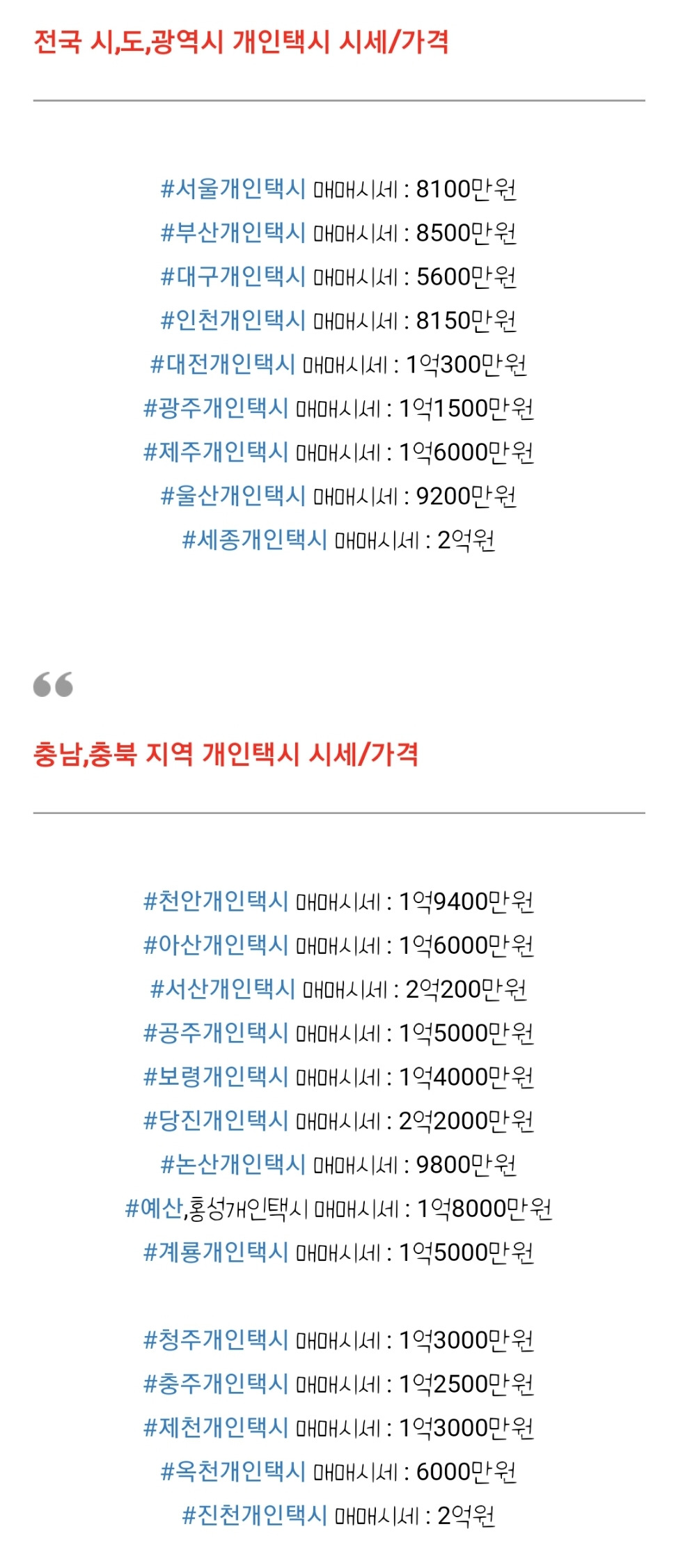The height and width of the screenshot is (1568, 676).
Task: Open the #서울개인택시 hashtag link
Action: [x=233, y=188]
